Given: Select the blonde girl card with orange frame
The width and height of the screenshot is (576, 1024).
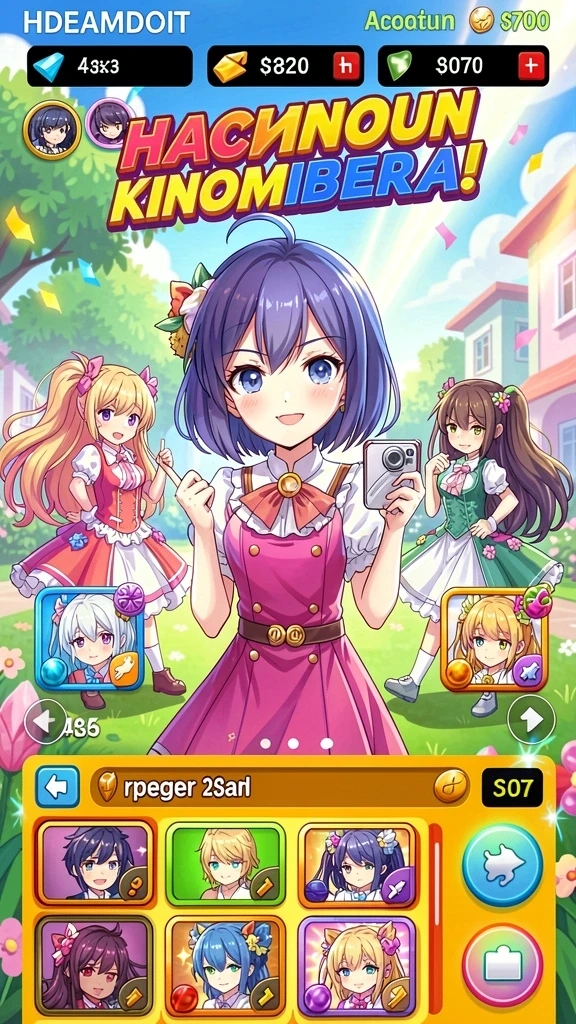Looking at the screenshot, I should pos(494,640).
